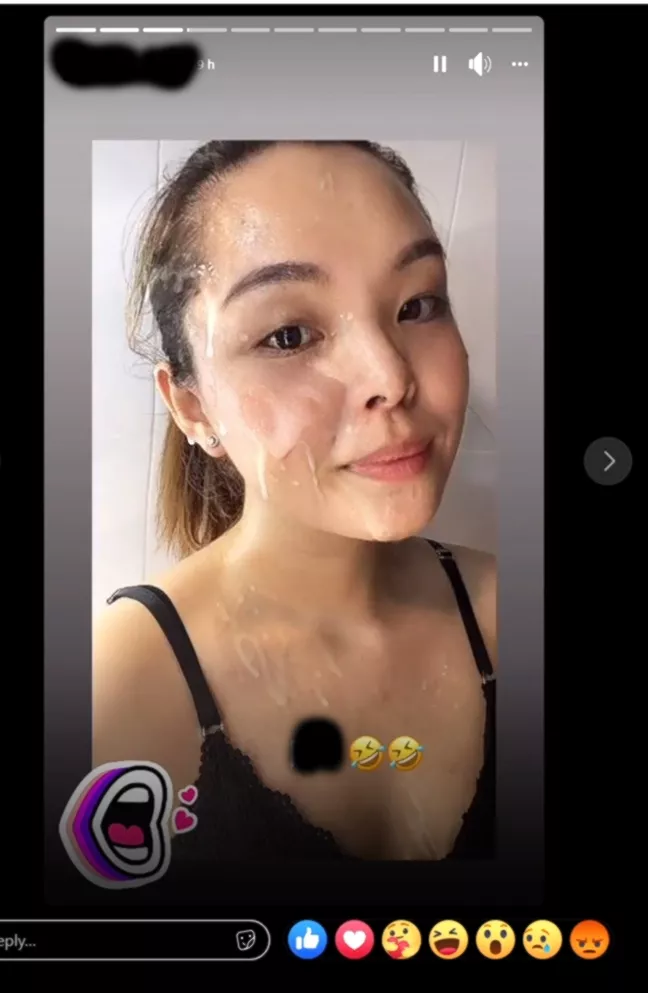Viewport: 648px width, 993px height.
Task: Mute the story sound
Action: (479, 64)
